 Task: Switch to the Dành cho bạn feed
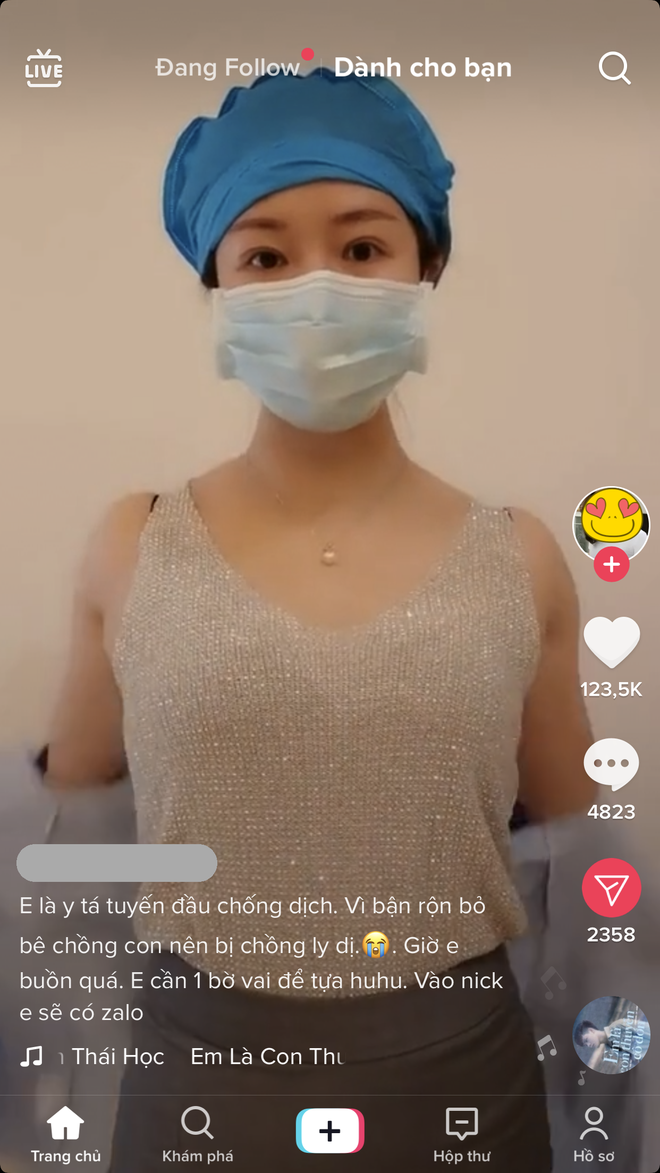pyautogui.click(x=422, y=68)
